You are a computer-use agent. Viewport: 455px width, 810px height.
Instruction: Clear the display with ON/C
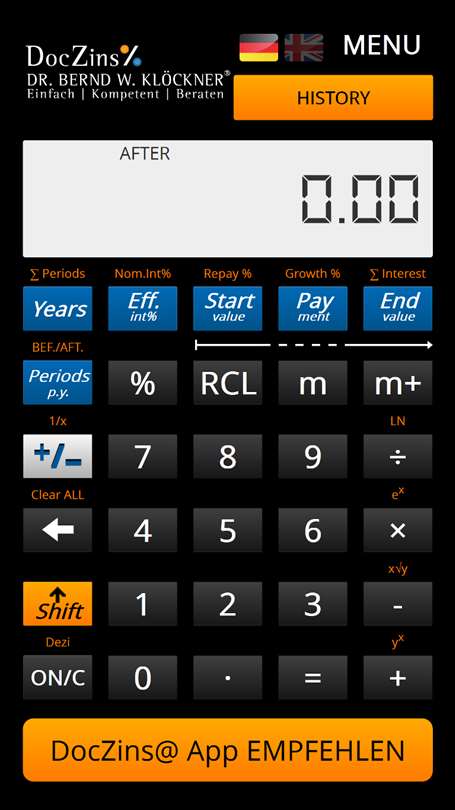(x=58, y=677)
